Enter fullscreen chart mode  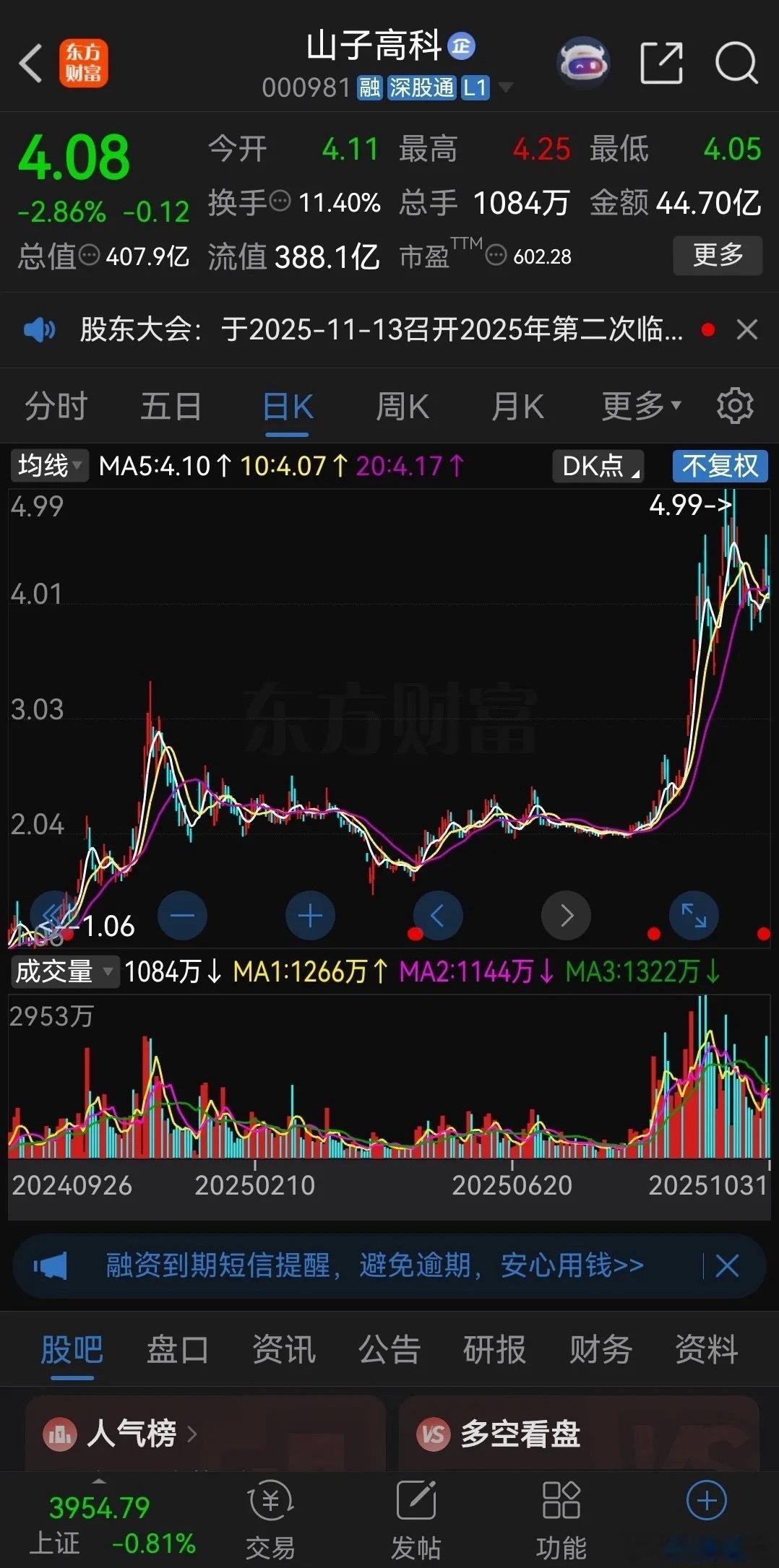pyautogui.click(x=693, y=915)
